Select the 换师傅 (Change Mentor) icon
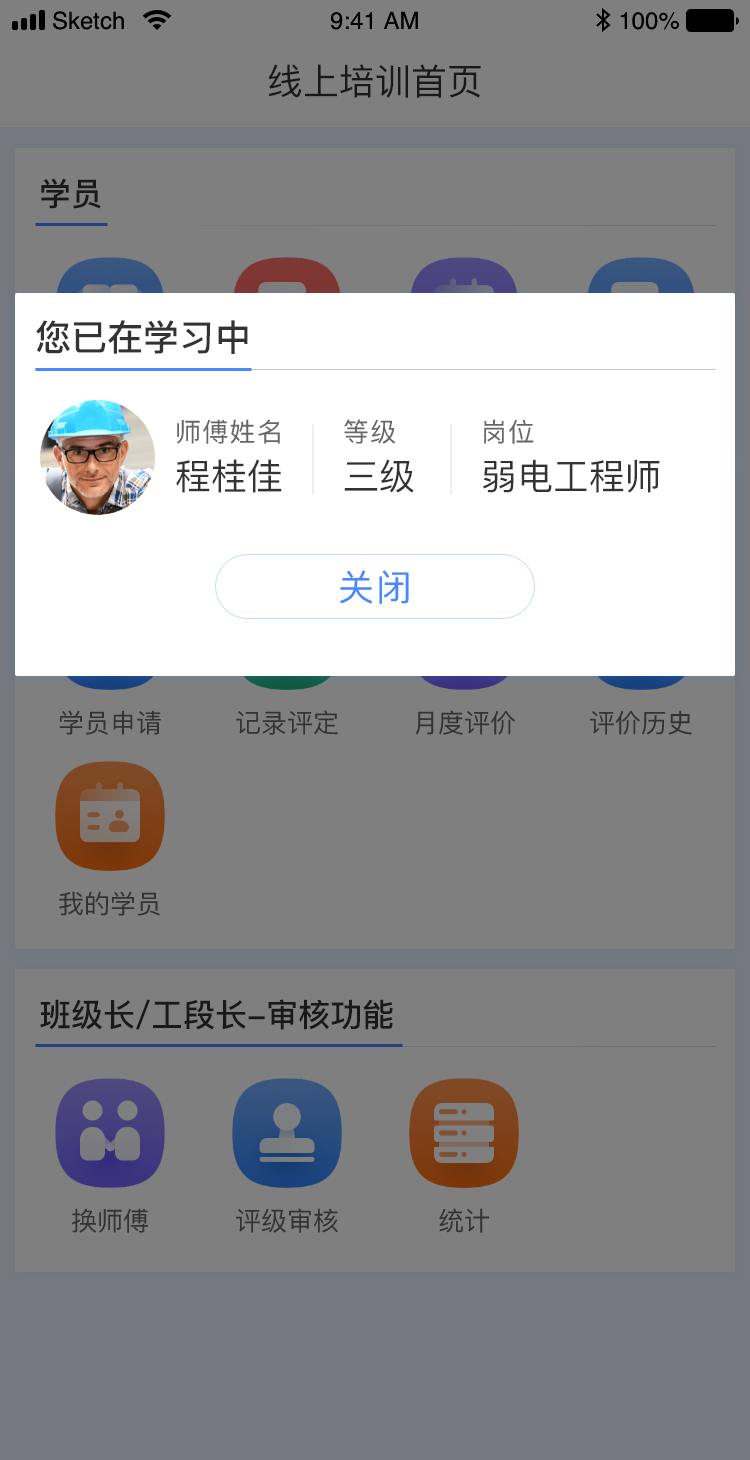 pos(110,1132)
